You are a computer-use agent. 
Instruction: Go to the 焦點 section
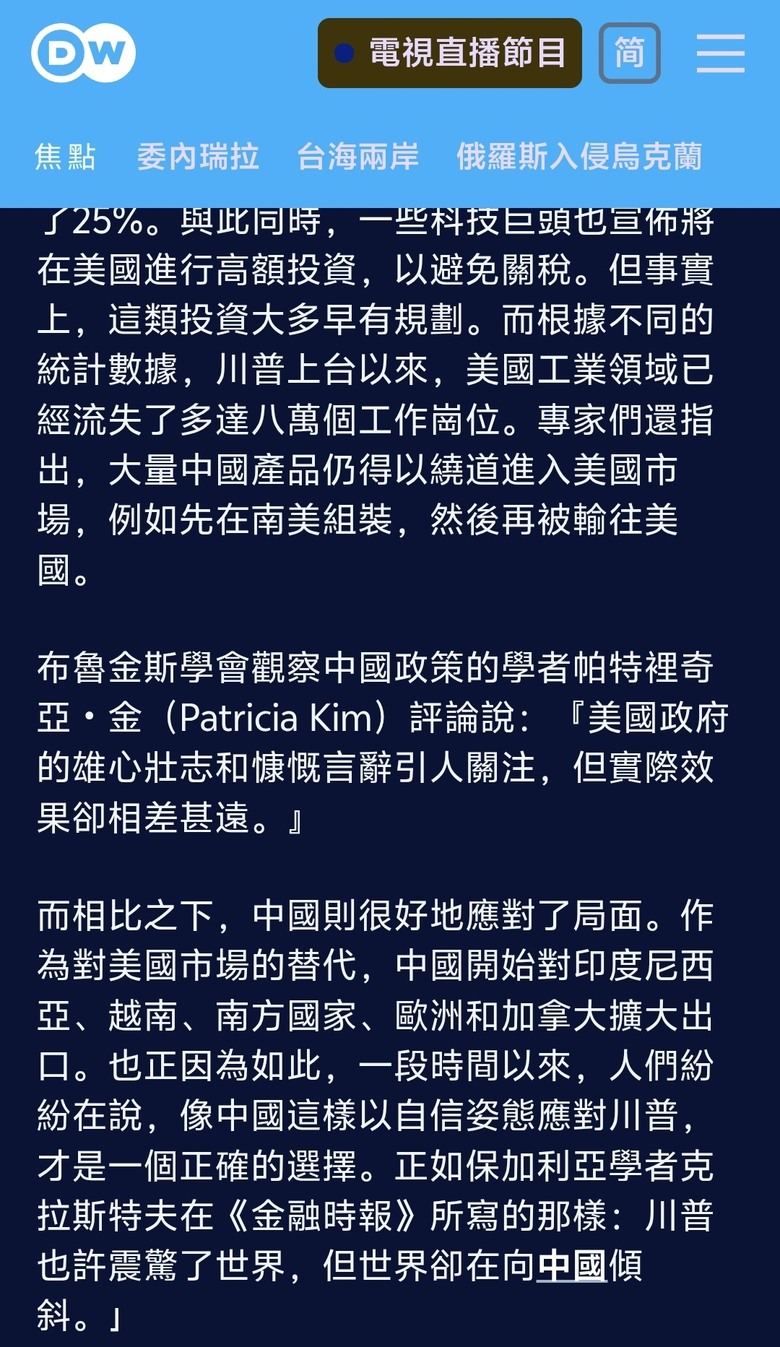point(66,156)
